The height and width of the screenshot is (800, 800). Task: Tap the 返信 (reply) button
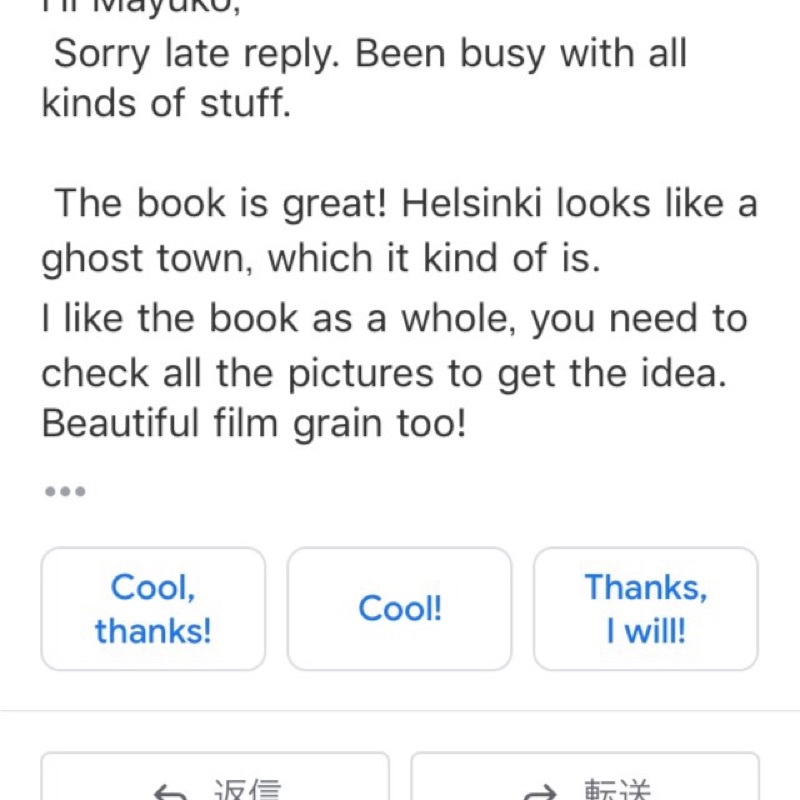[x=215, y=782]
